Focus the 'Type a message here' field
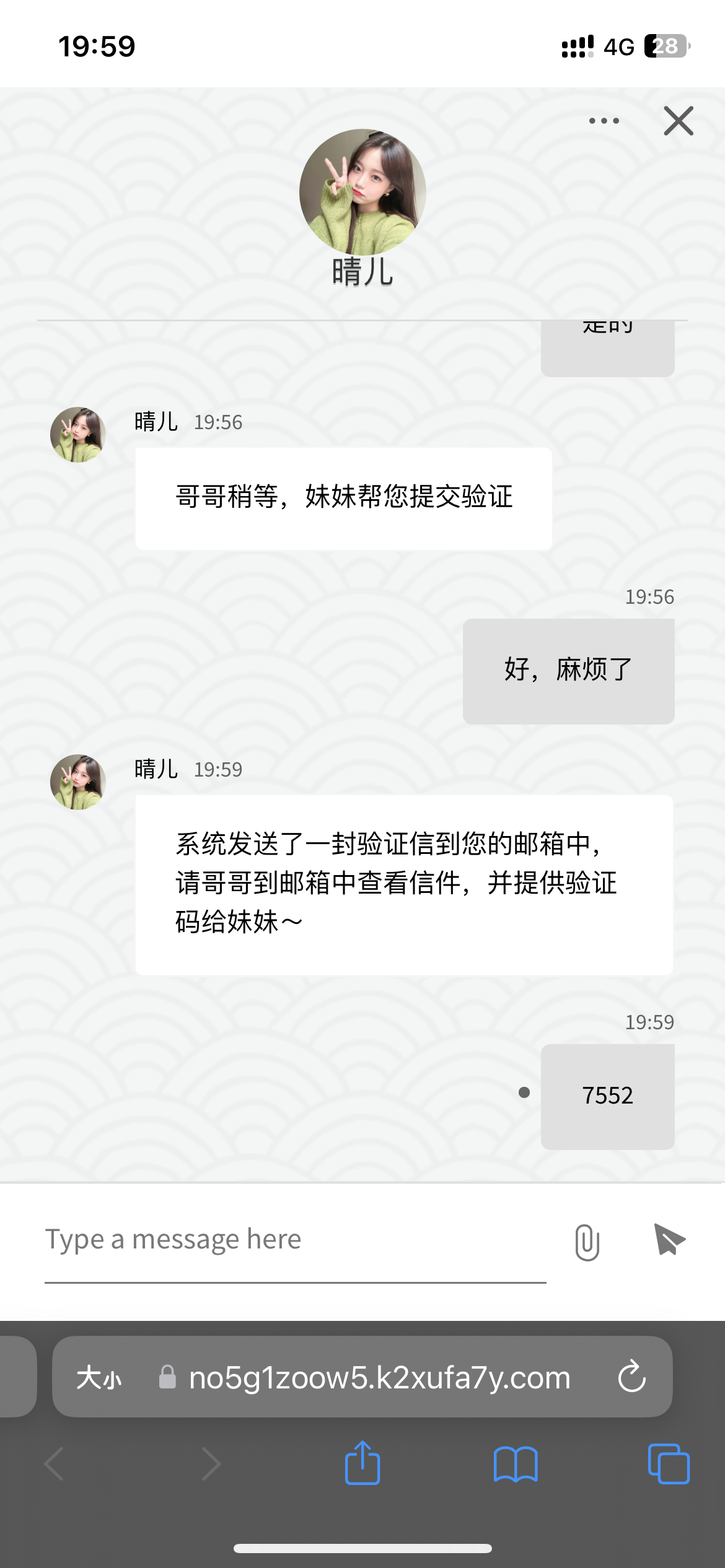Screen dimensions: 725x1568 (295, 1240)
